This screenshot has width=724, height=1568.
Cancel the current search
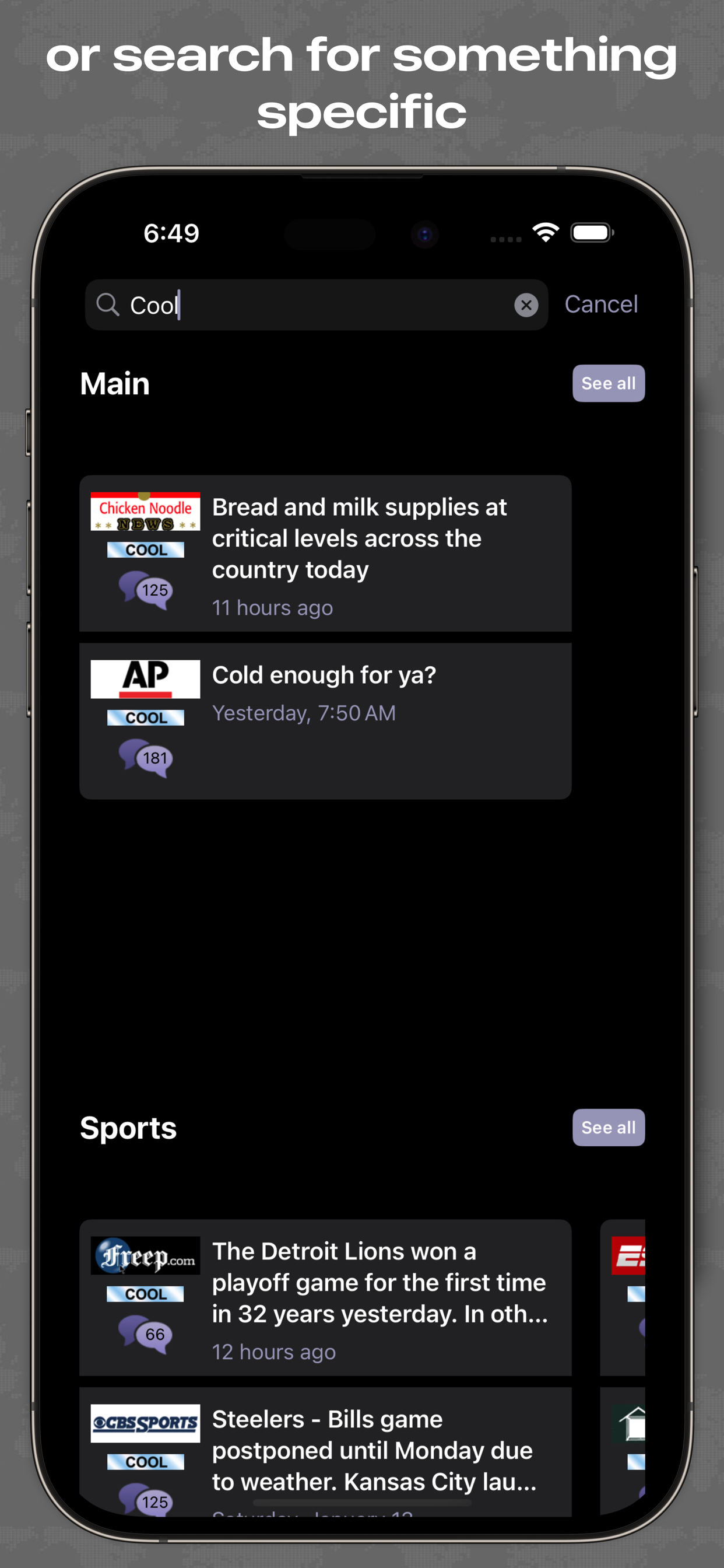[601, 305]
